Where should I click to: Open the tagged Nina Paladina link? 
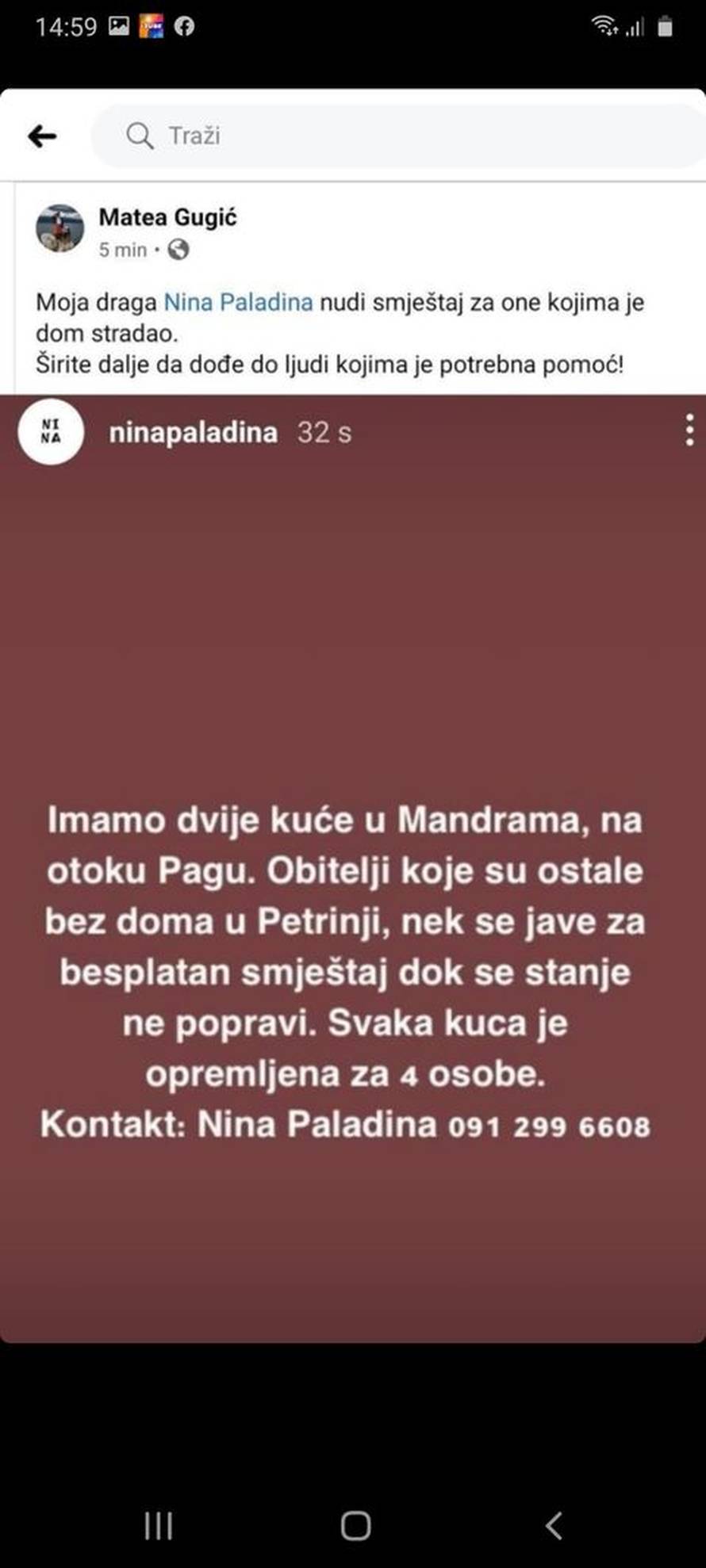[238, 302]
